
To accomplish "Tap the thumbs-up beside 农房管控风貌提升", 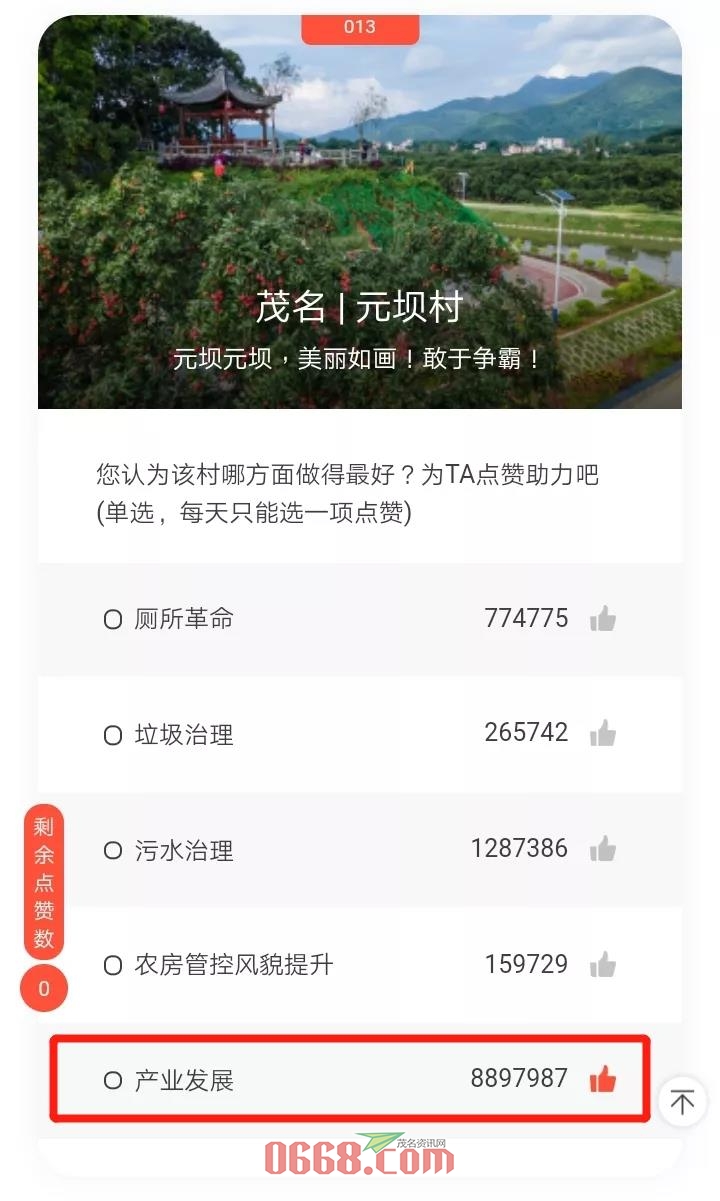I will 603,965.
